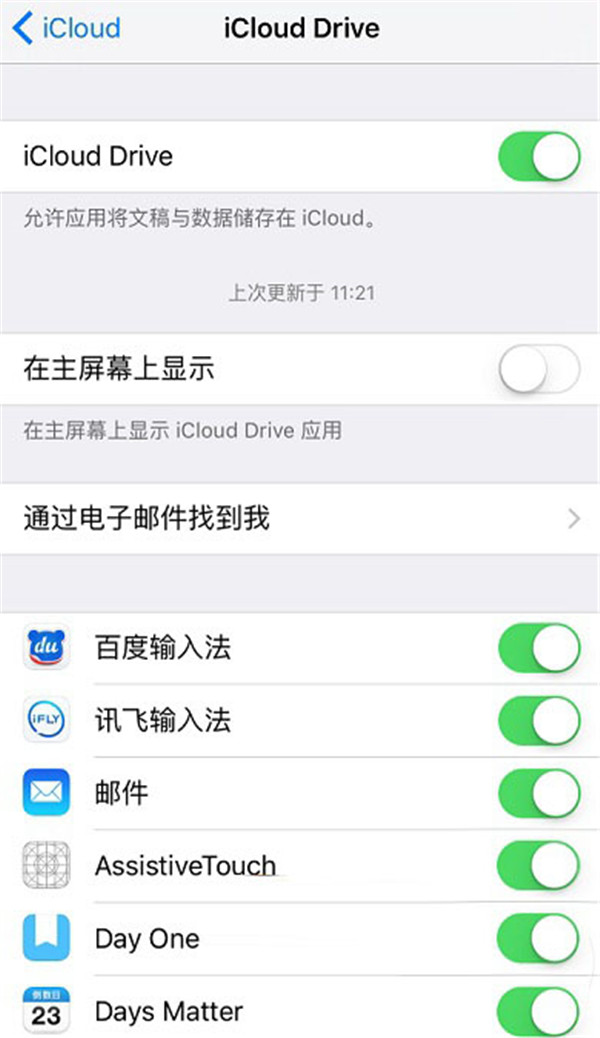600x1038 pixels.
Task: Disable iCloud Drive for 百度输入法
Action: click(x=539, y=648)
